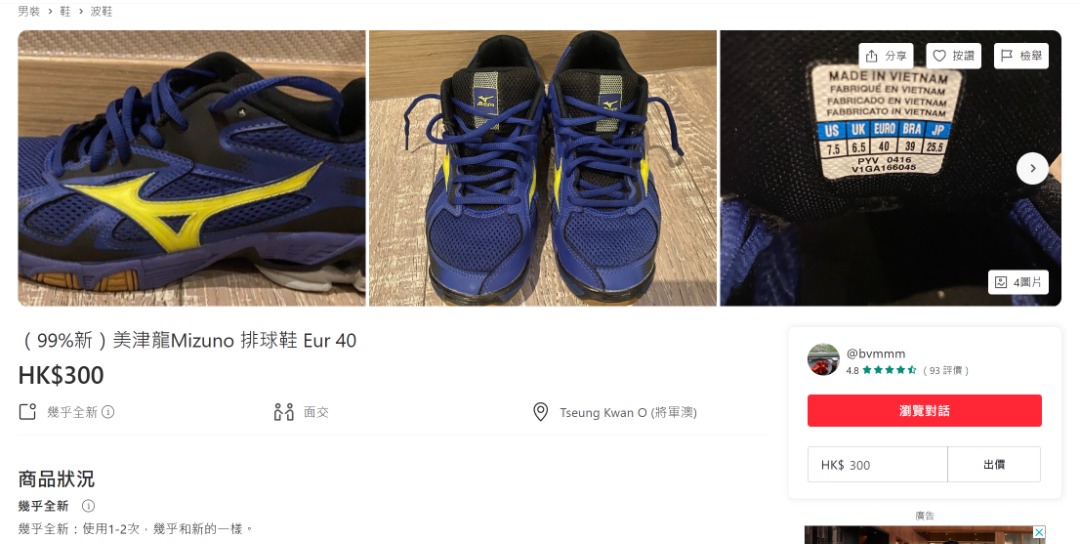Open the 波鞋 breadcrumb category
The image size is (1080, 544).
(101, 12)
